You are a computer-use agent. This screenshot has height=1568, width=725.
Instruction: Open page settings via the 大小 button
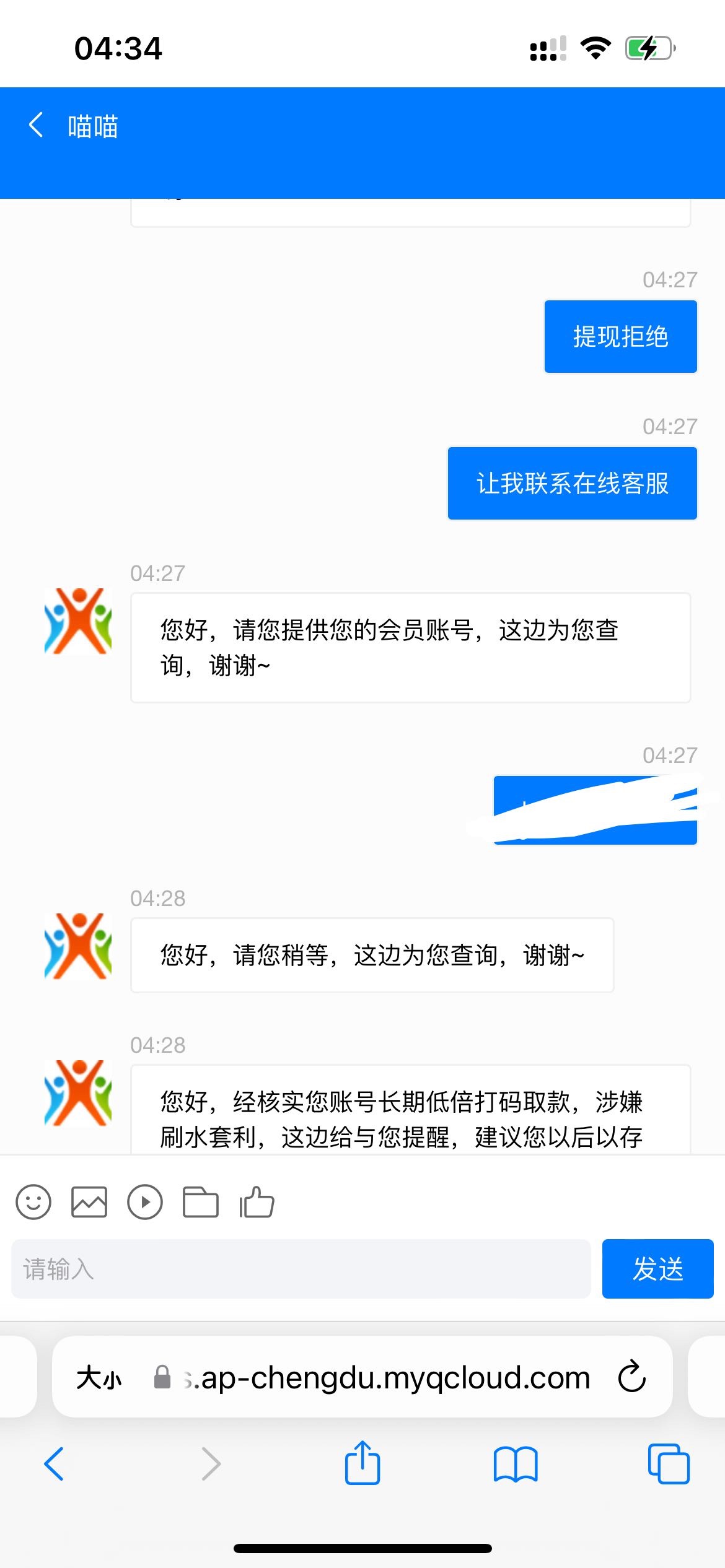click(x=99, y=1377)
